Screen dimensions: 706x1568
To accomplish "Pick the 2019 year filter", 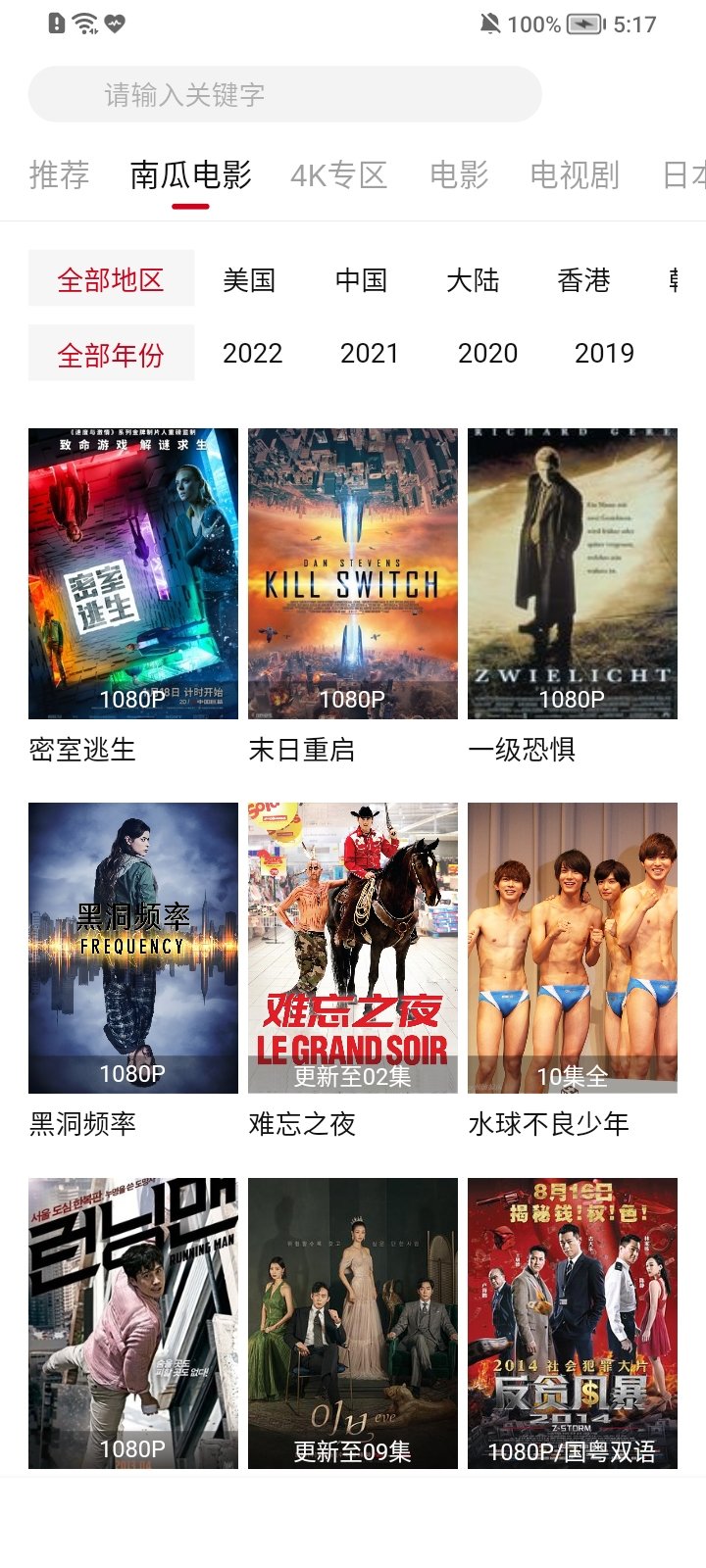I will [x=604, y=354].
